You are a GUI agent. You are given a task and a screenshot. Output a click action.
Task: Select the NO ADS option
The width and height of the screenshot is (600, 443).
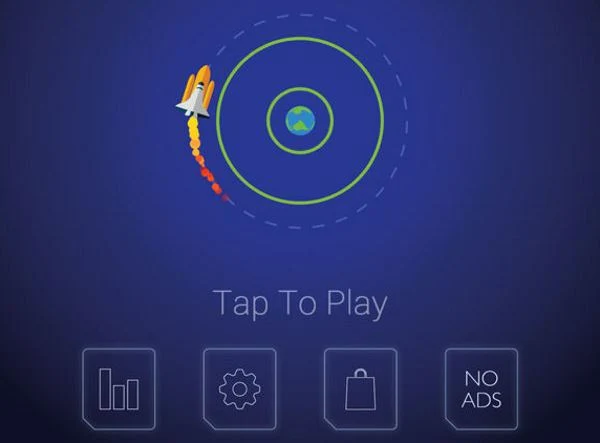482,386
